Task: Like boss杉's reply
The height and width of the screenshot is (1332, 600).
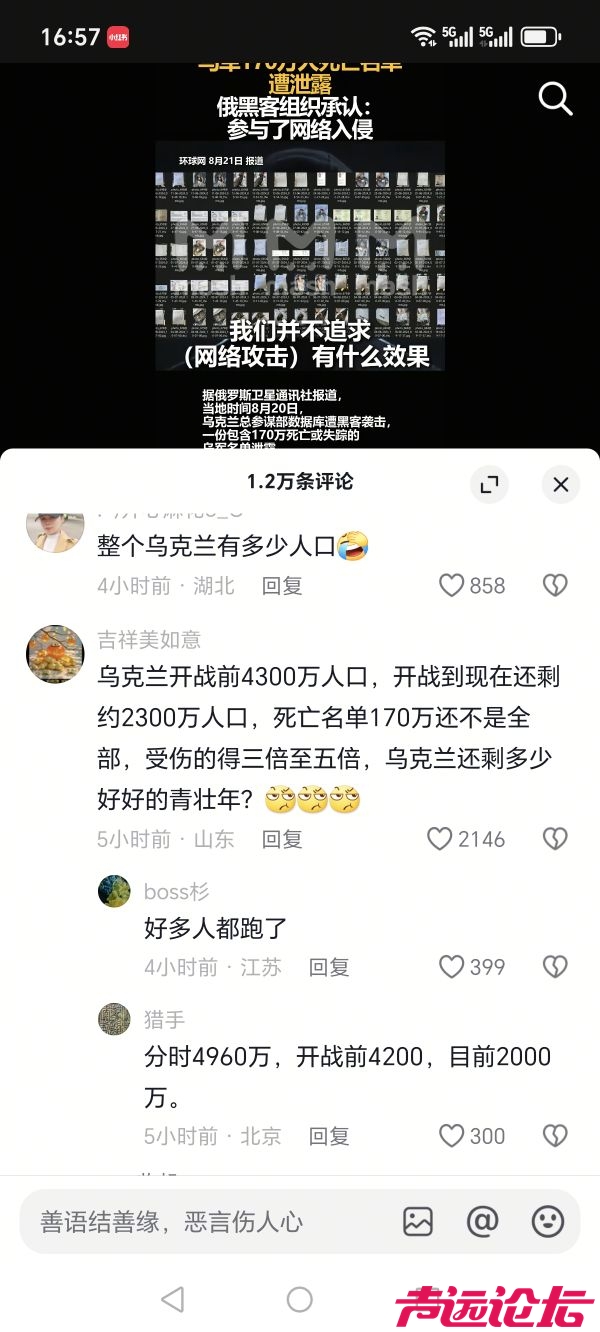Action: pos(452,967)
